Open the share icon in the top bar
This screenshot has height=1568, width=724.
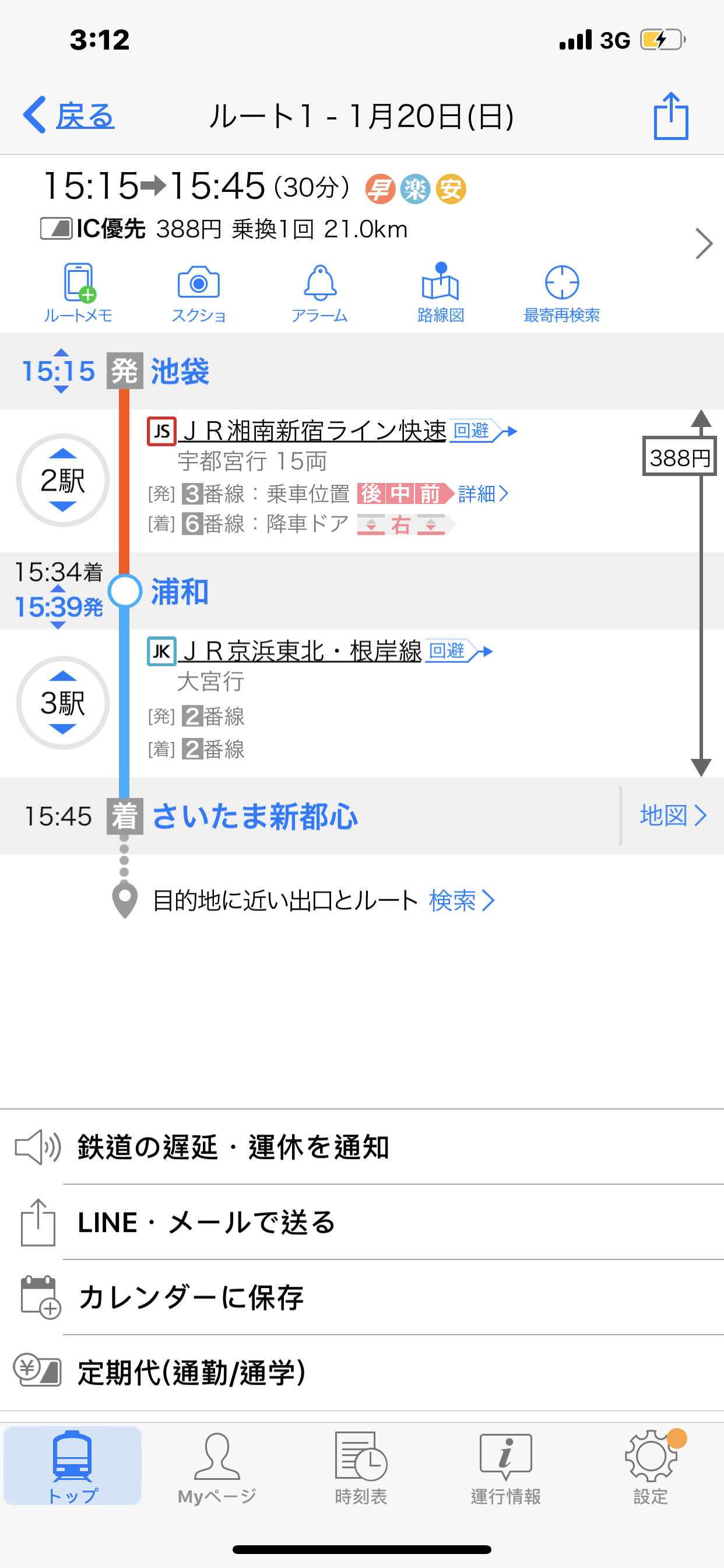(x=670, y=116)
